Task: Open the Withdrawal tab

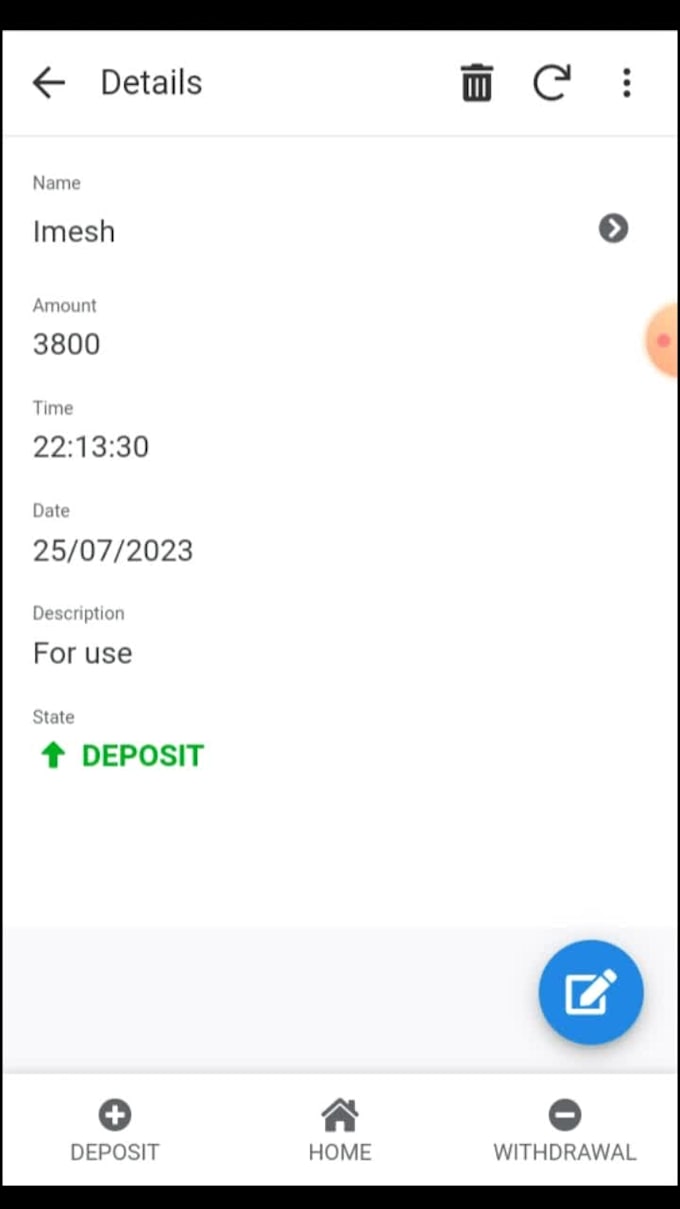Action: pos(564,1131)
